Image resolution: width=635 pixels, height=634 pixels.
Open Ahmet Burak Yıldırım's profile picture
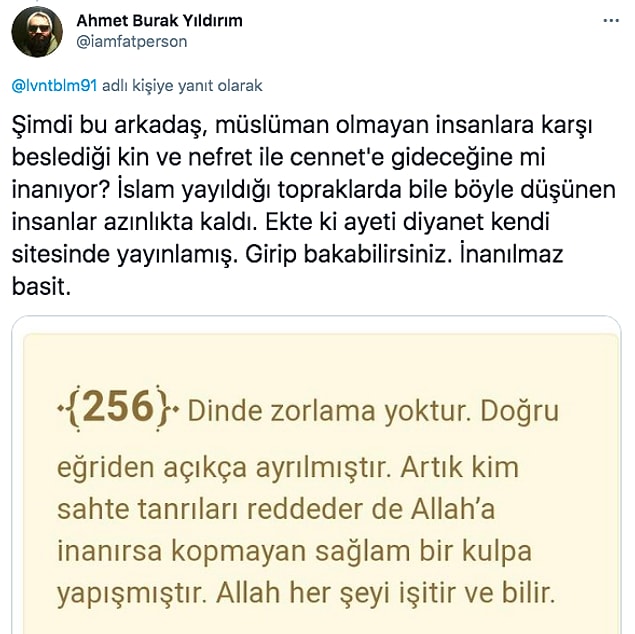(37, 32)
